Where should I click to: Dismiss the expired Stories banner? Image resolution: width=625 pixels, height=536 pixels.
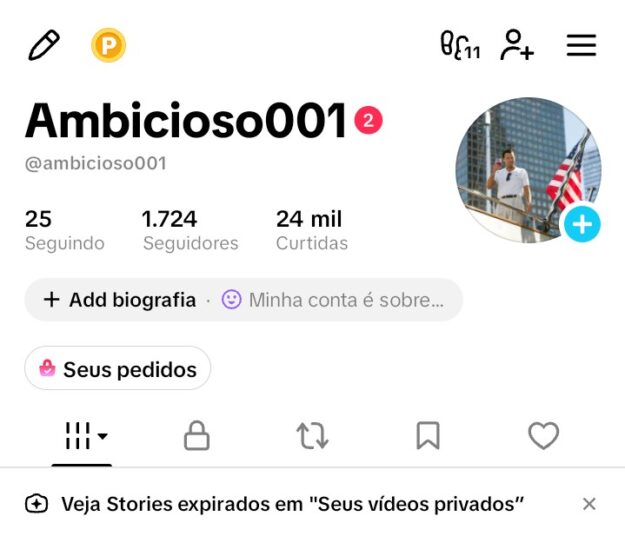tap(589, 504)
